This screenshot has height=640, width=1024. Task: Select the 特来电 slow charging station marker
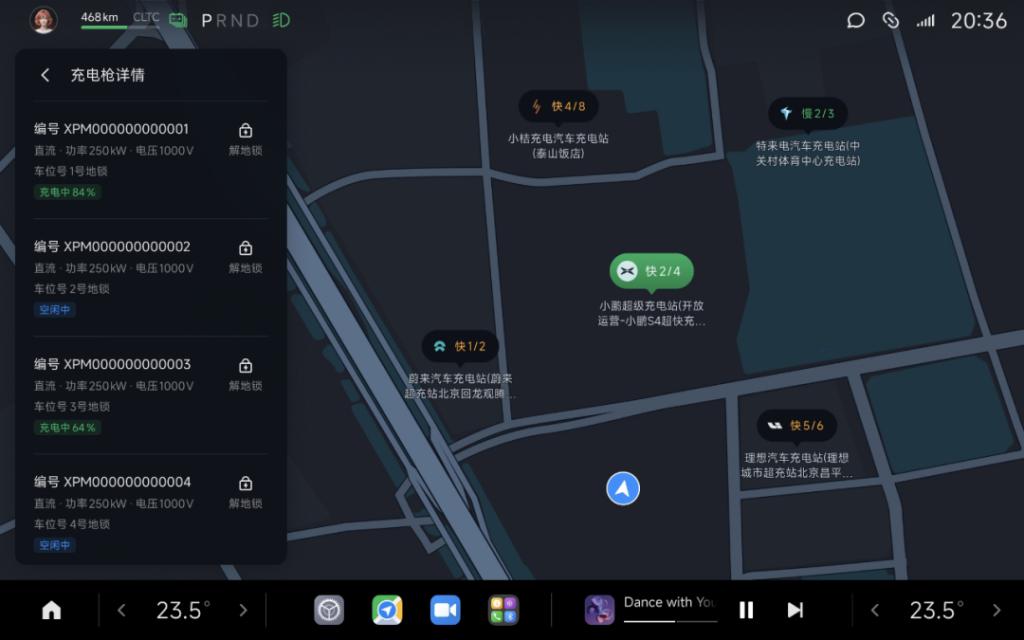(x=808, y=114)
